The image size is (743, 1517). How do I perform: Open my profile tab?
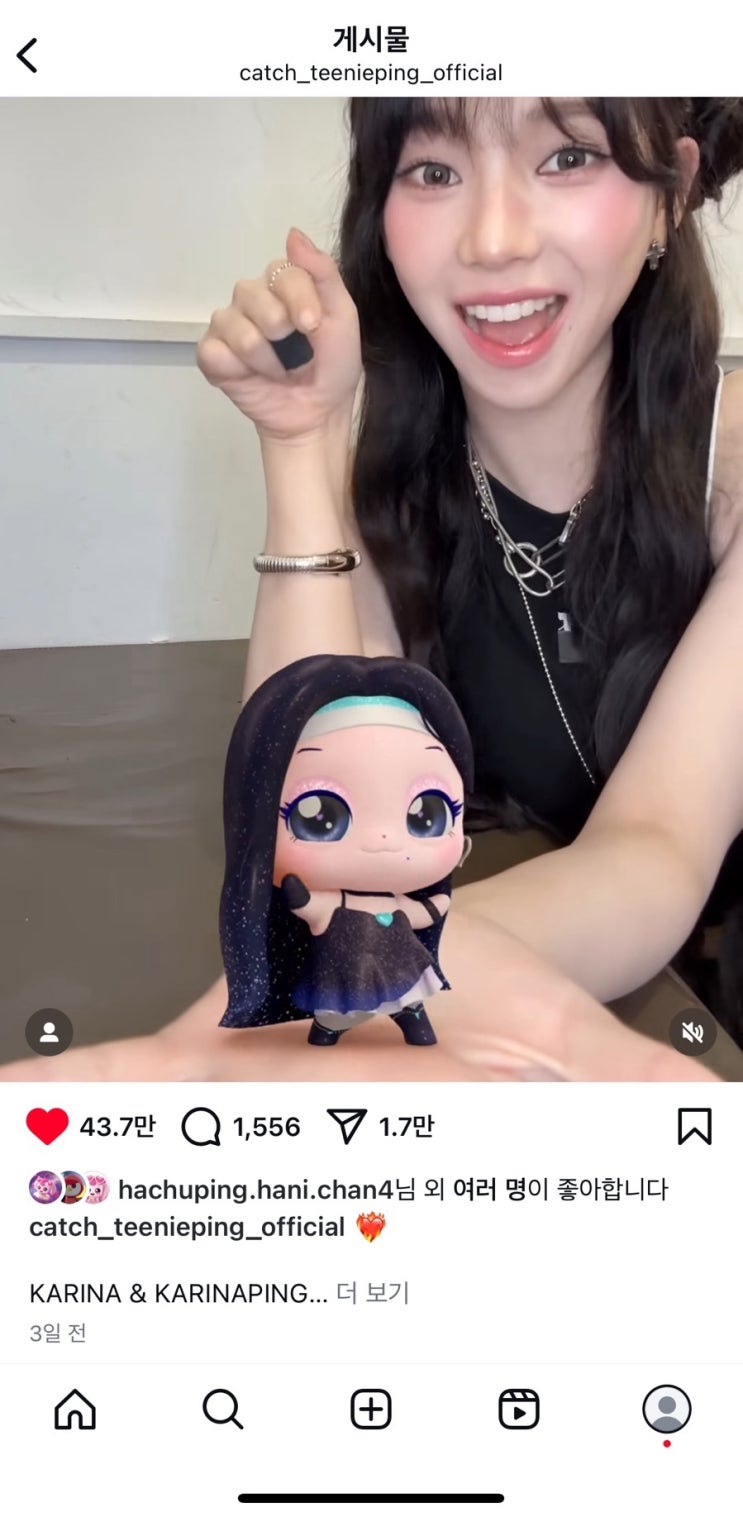[x=667, y=1409]
